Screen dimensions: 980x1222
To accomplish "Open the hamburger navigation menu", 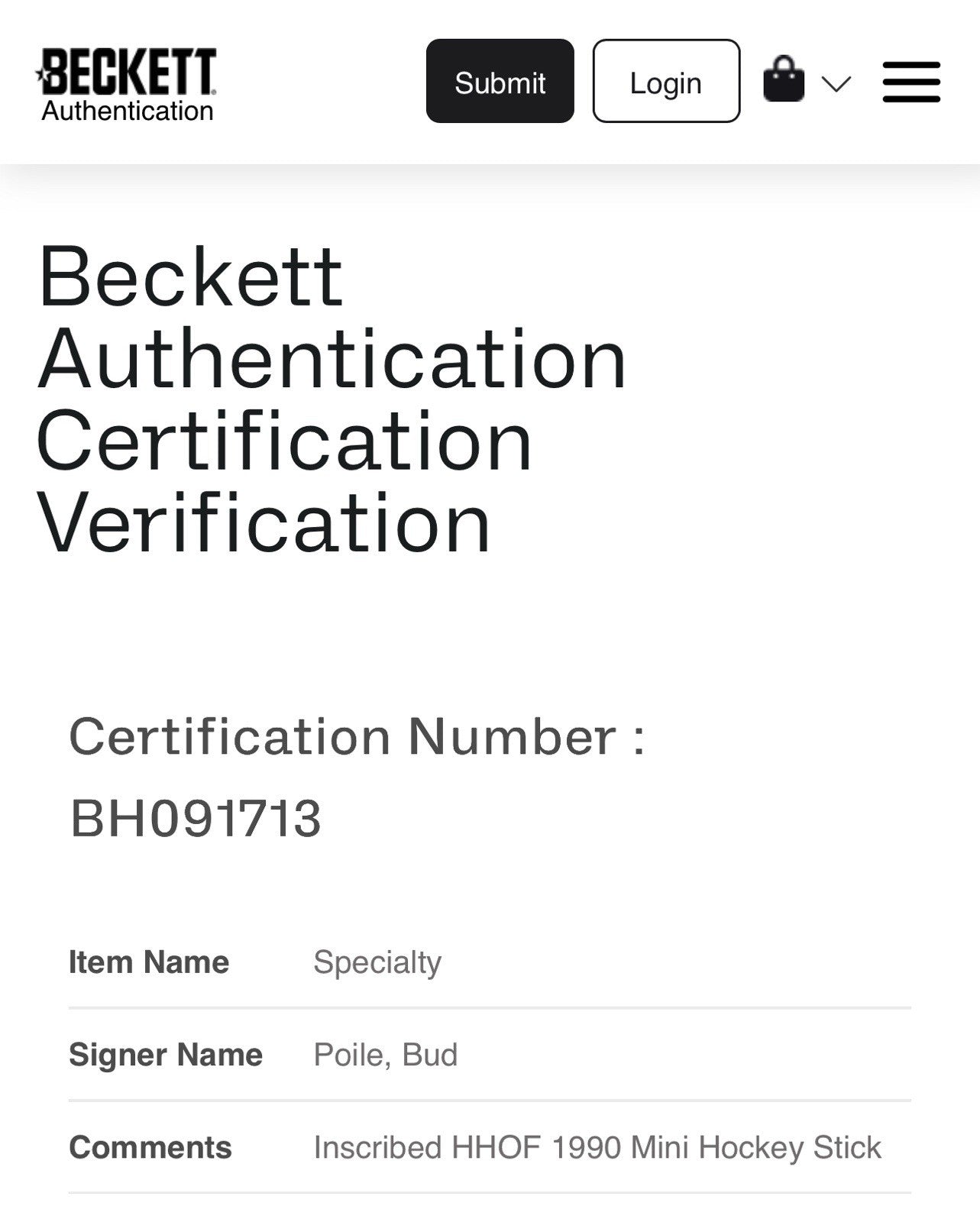I will click(911, 82).
